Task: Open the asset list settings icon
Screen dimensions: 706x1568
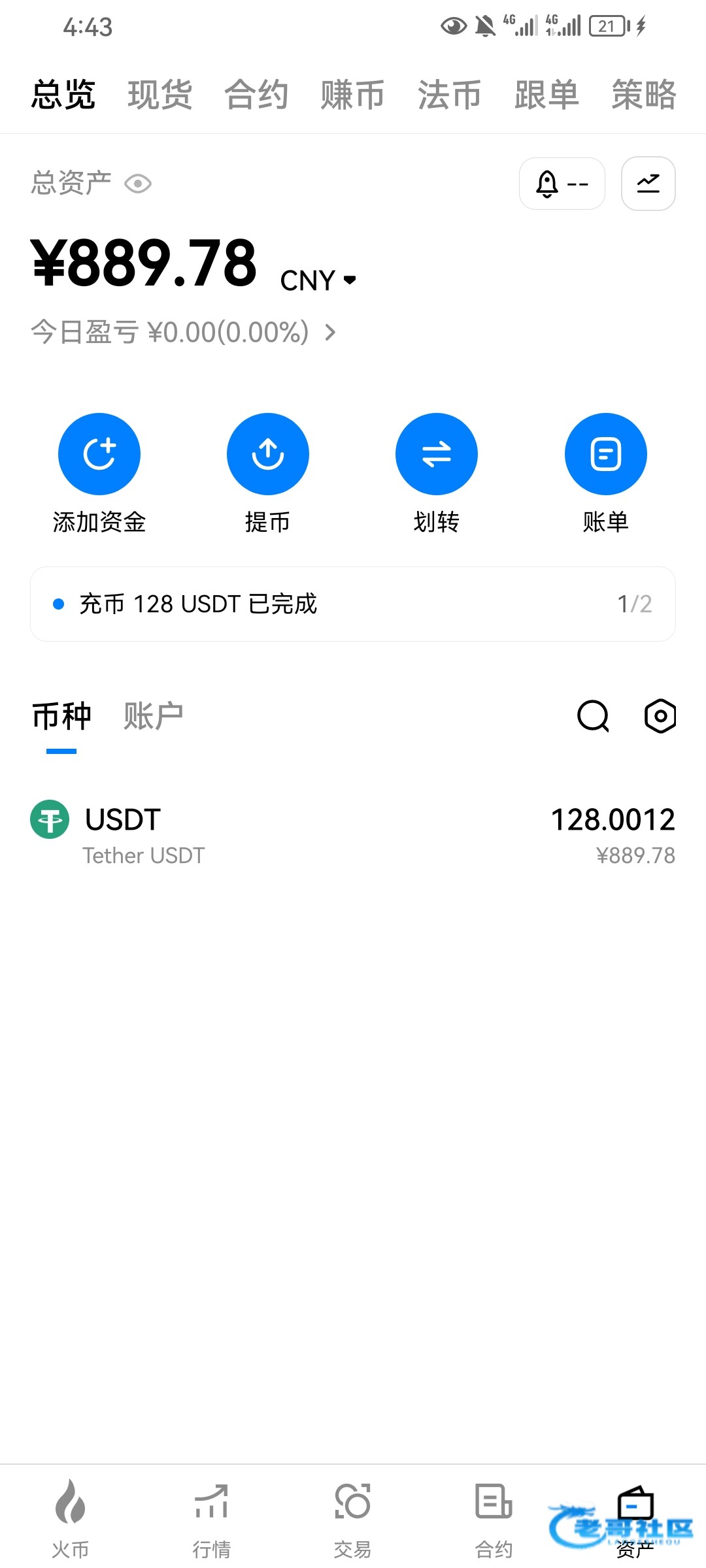Action: pos(660,716)
